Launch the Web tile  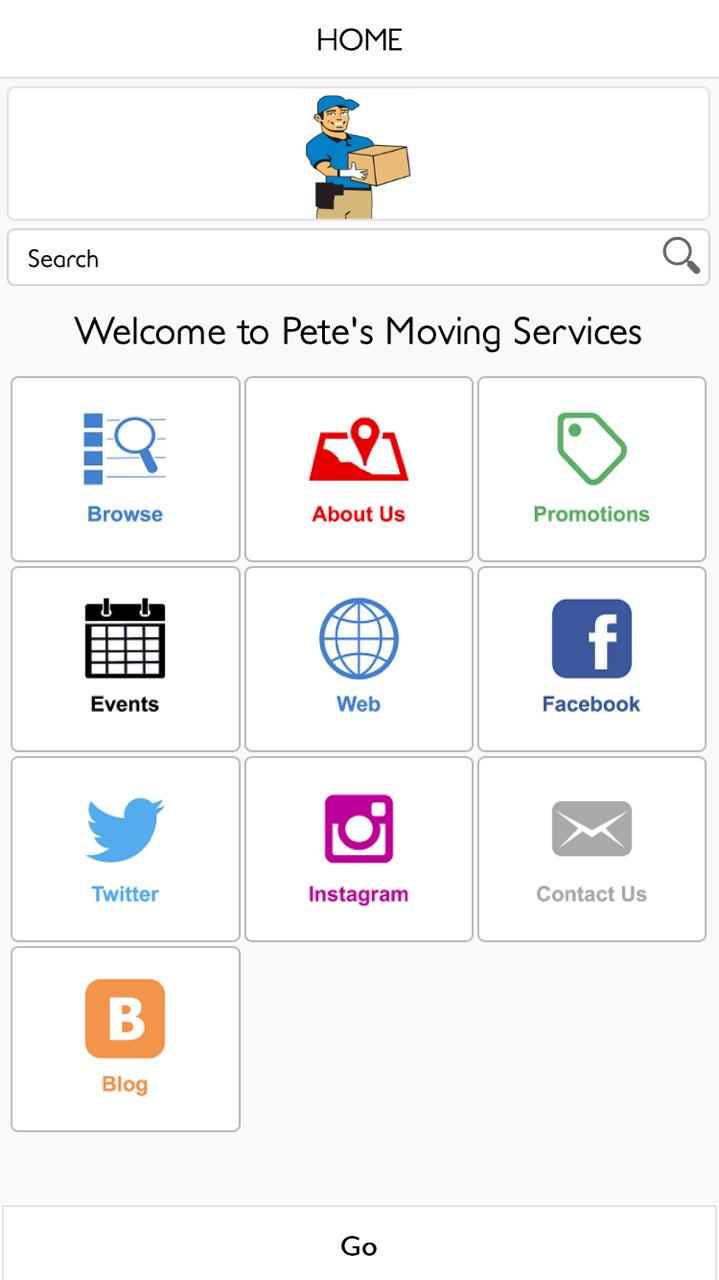pos(359,659)
